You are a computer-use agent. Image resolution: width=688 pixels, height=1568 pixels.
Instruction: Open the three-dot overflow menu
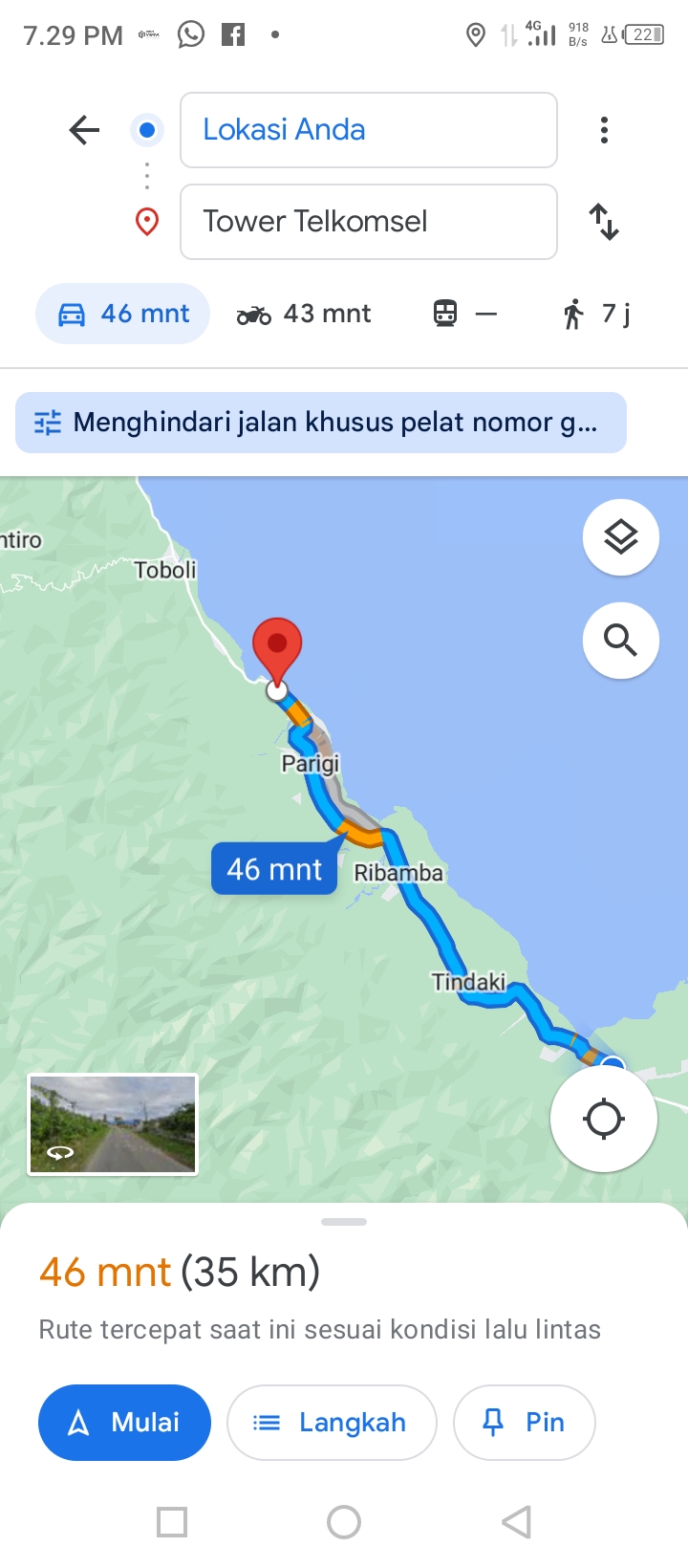click(604, 130)
